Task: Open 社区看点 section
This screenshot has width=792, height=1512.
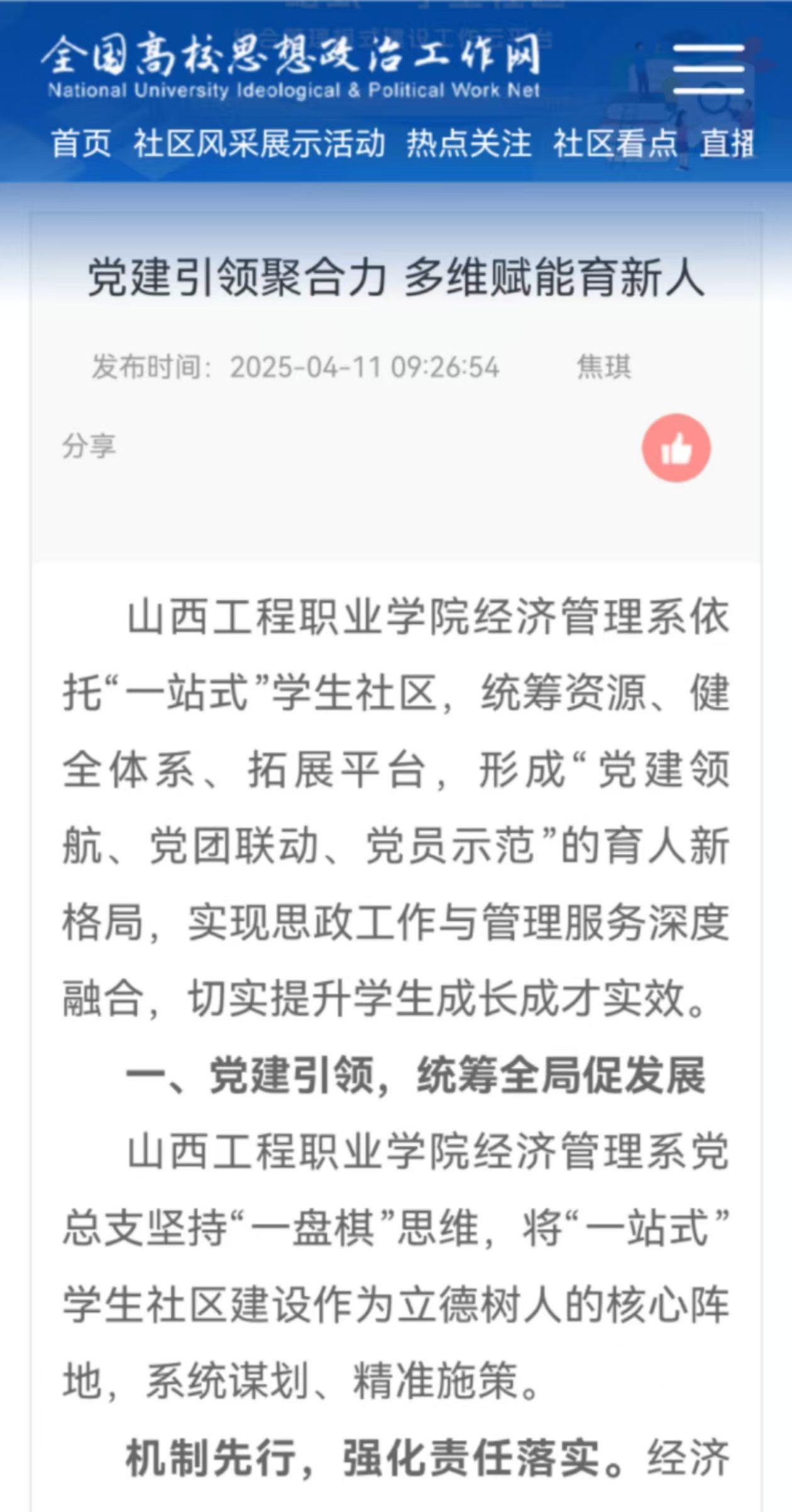Action: 616,143
